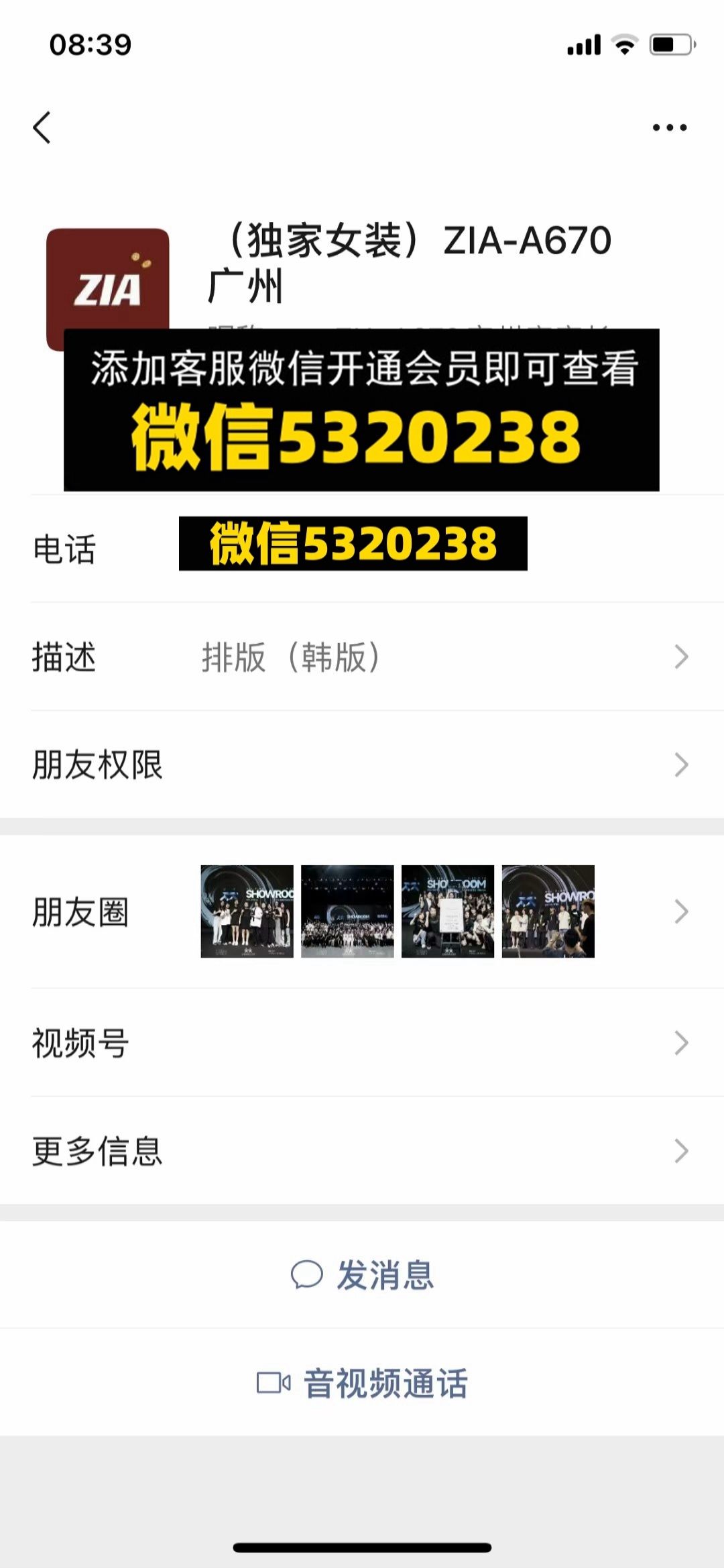Open 朋友权限 settings

(x=362, y=765)
